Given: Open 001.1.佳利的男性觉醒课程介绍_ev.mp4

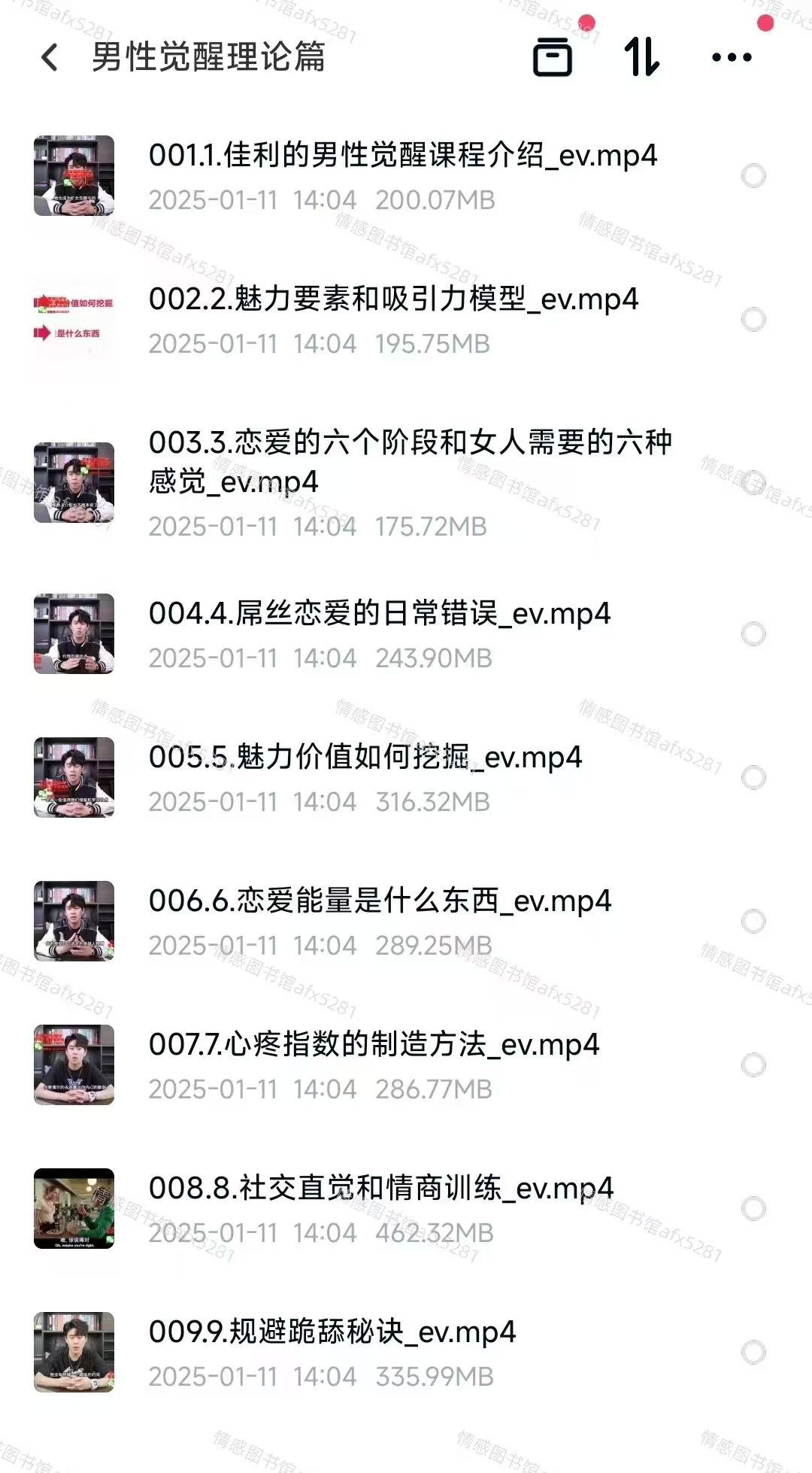Looking at the screenshot, I should point(402,156).
